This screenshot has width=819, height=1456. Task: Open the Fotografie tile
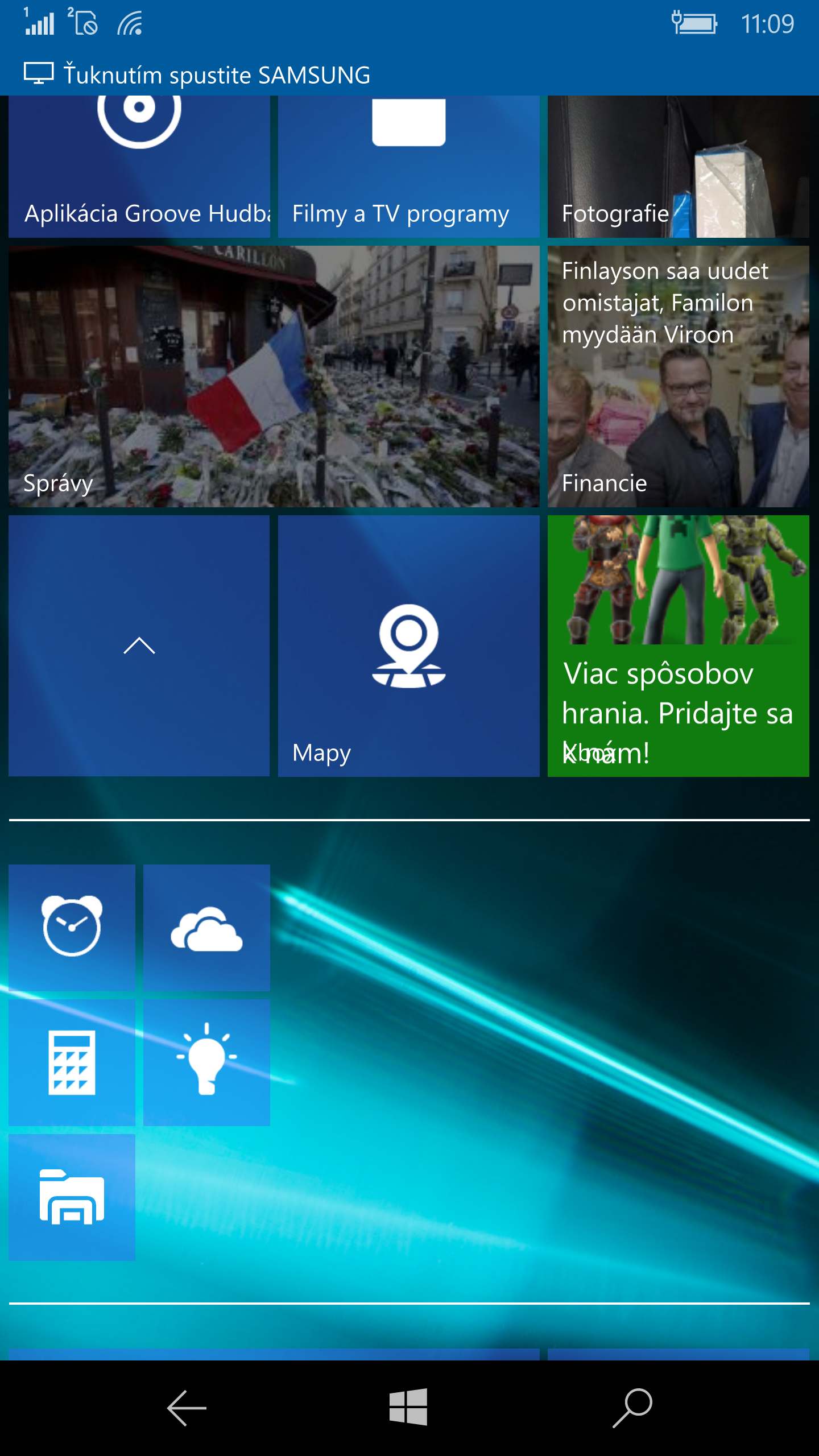coord(678,167)
